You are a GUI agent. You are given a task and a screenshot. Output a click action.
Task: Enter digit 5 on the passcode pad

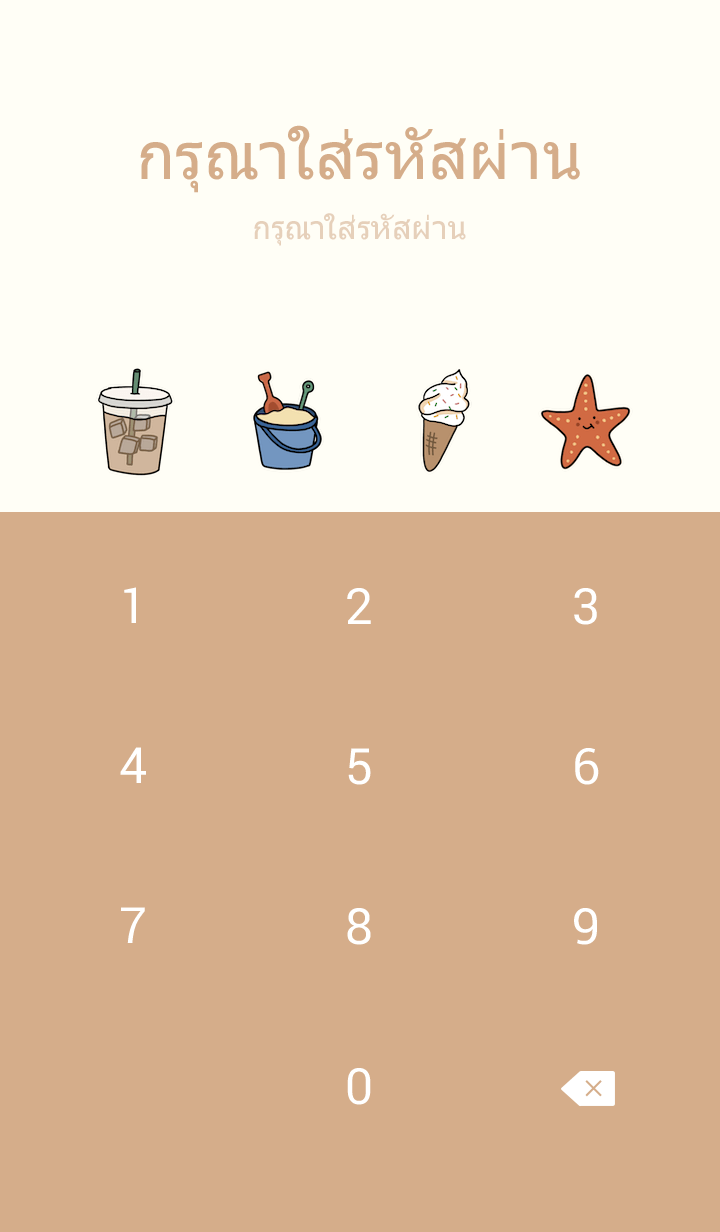pos(359,767)
